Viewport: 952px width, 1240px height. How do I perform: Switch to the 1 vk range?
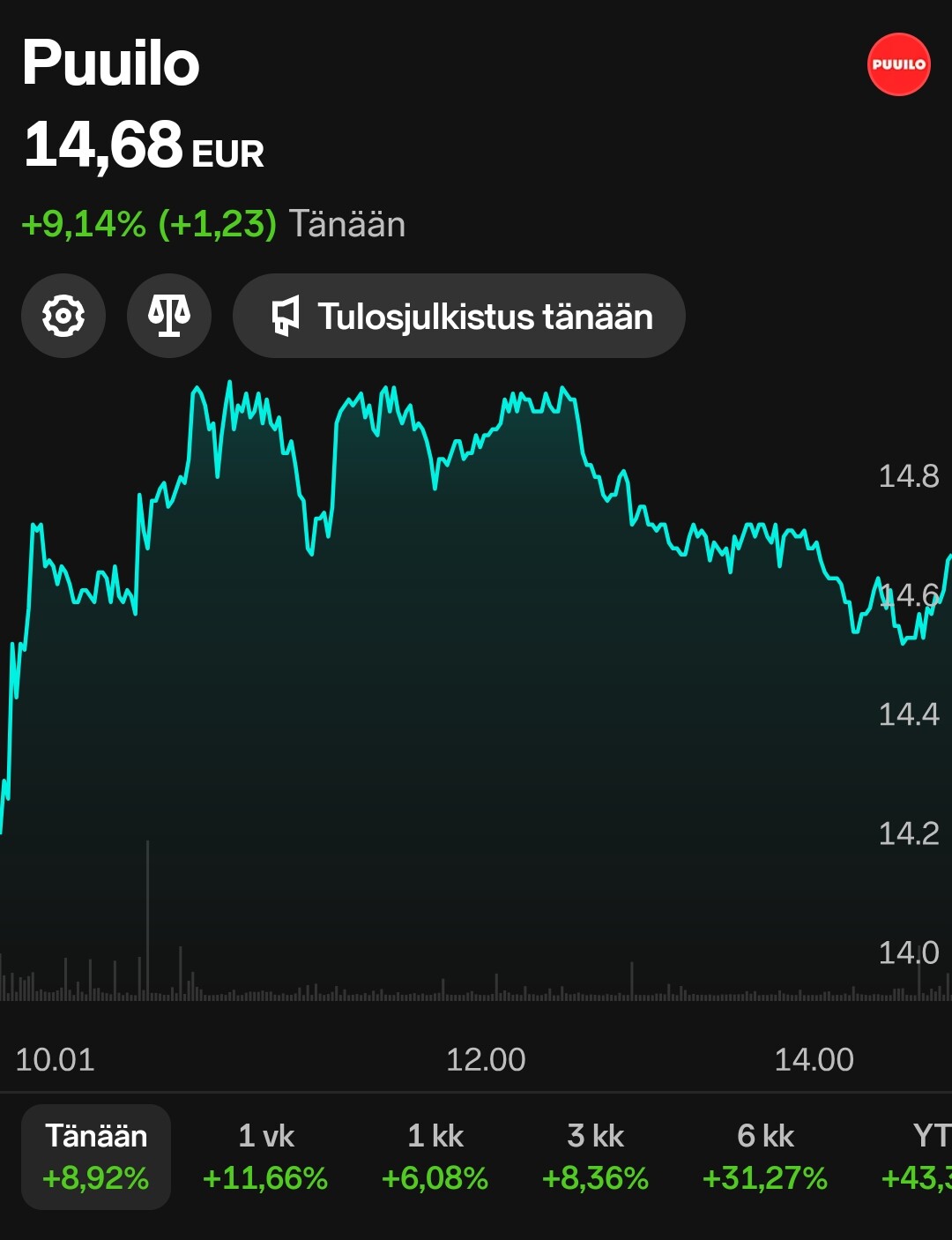click(265, 1156)
